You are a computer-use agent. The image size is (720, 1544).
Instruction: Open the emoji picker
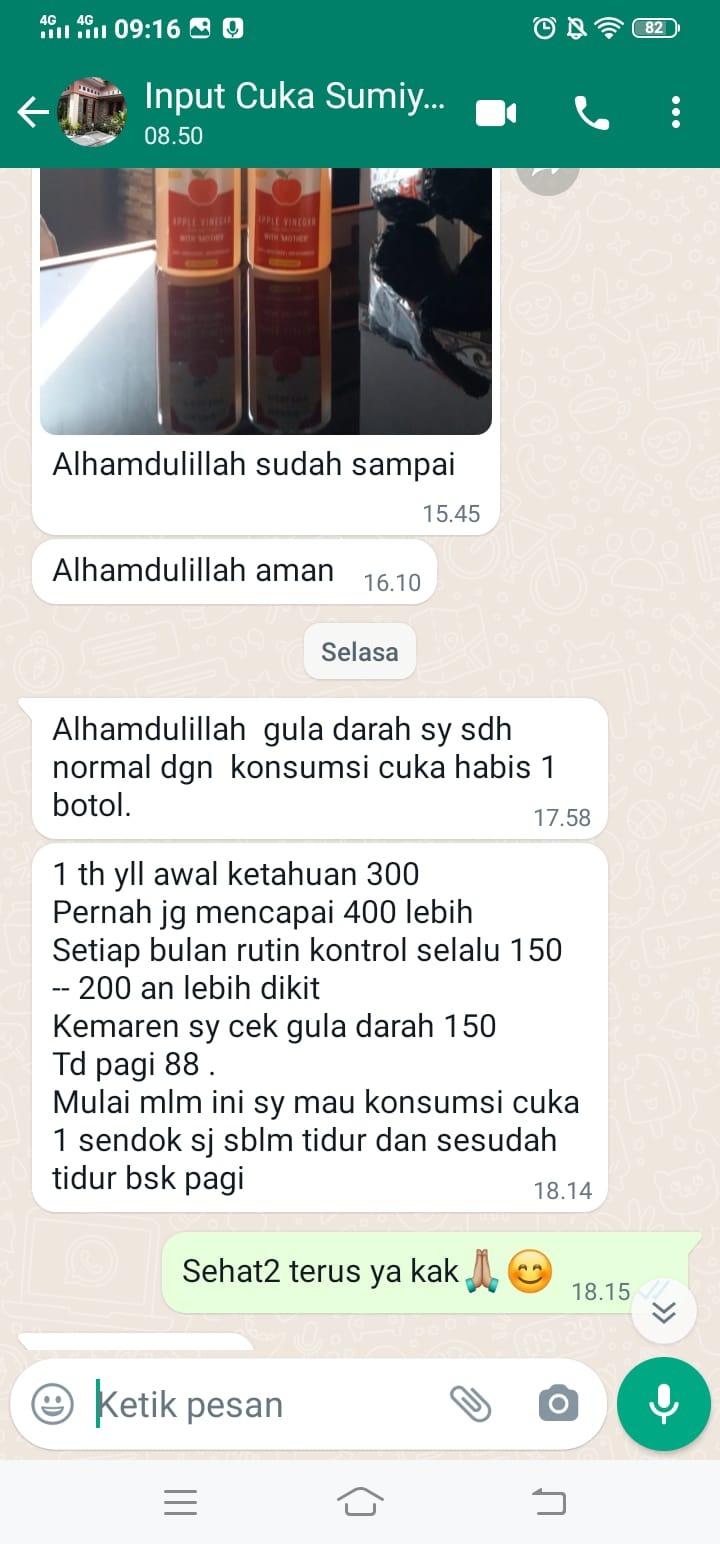point(53,1404)
